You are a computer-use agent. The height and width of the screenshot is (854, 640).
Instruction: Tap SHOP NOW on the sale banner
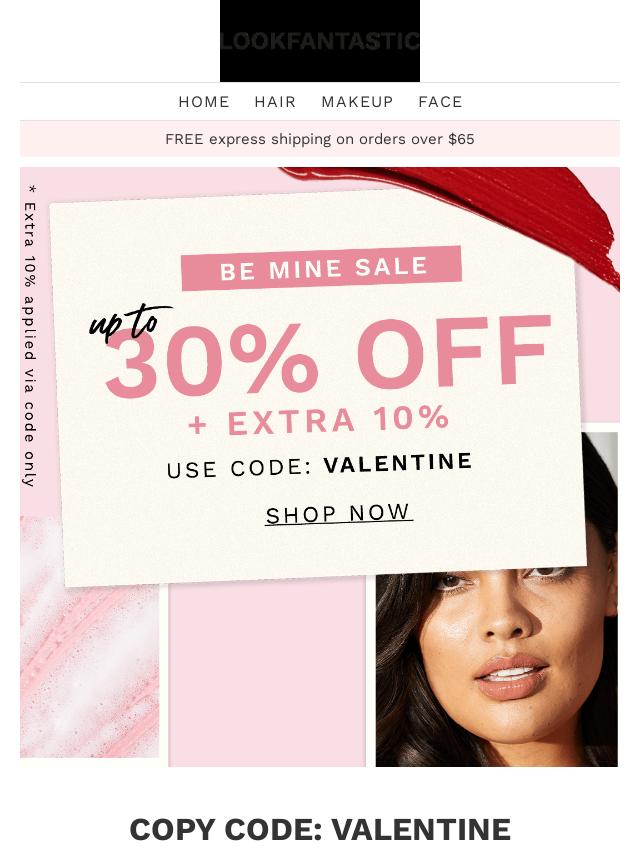(x=338, y=514)
